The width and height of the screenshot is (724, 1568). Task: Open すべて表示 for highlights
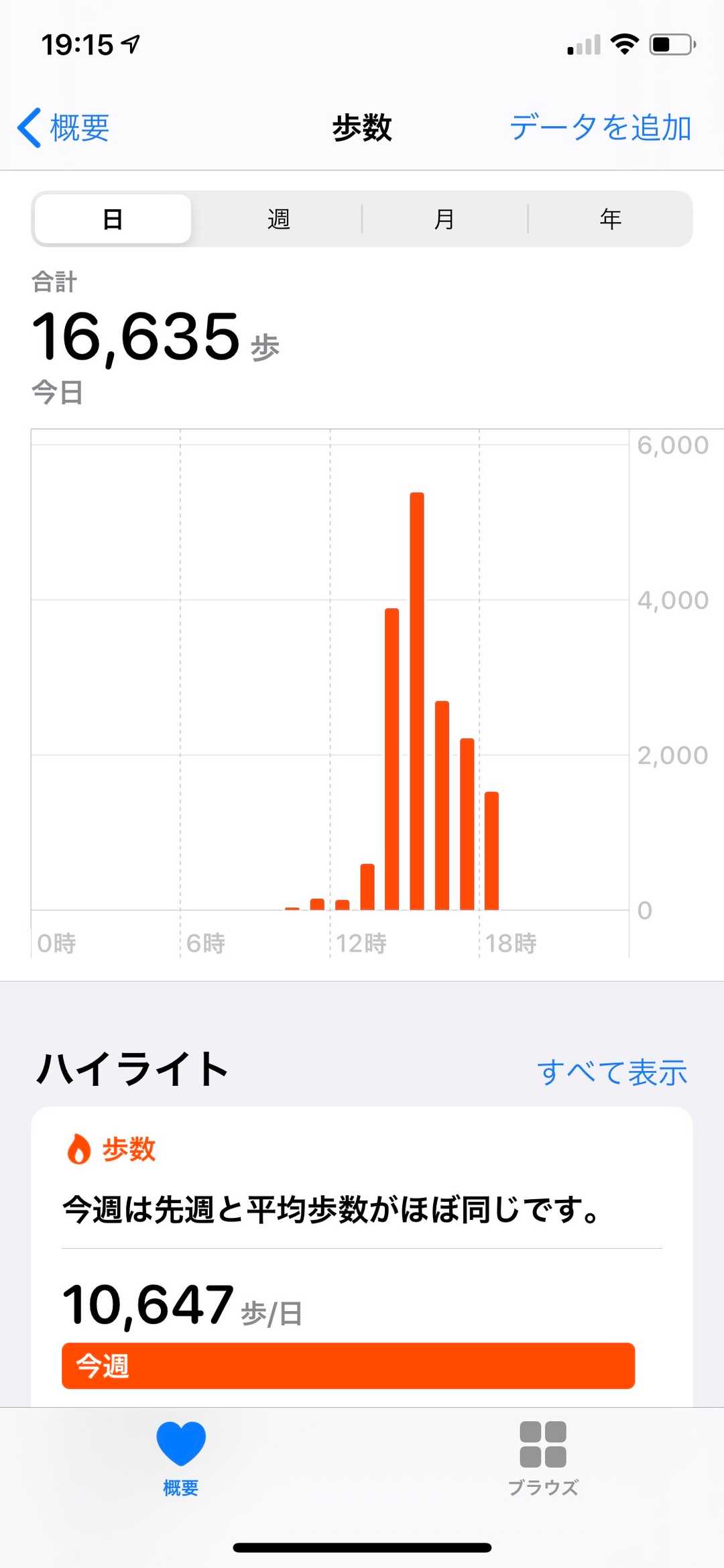click(611, 1072)
